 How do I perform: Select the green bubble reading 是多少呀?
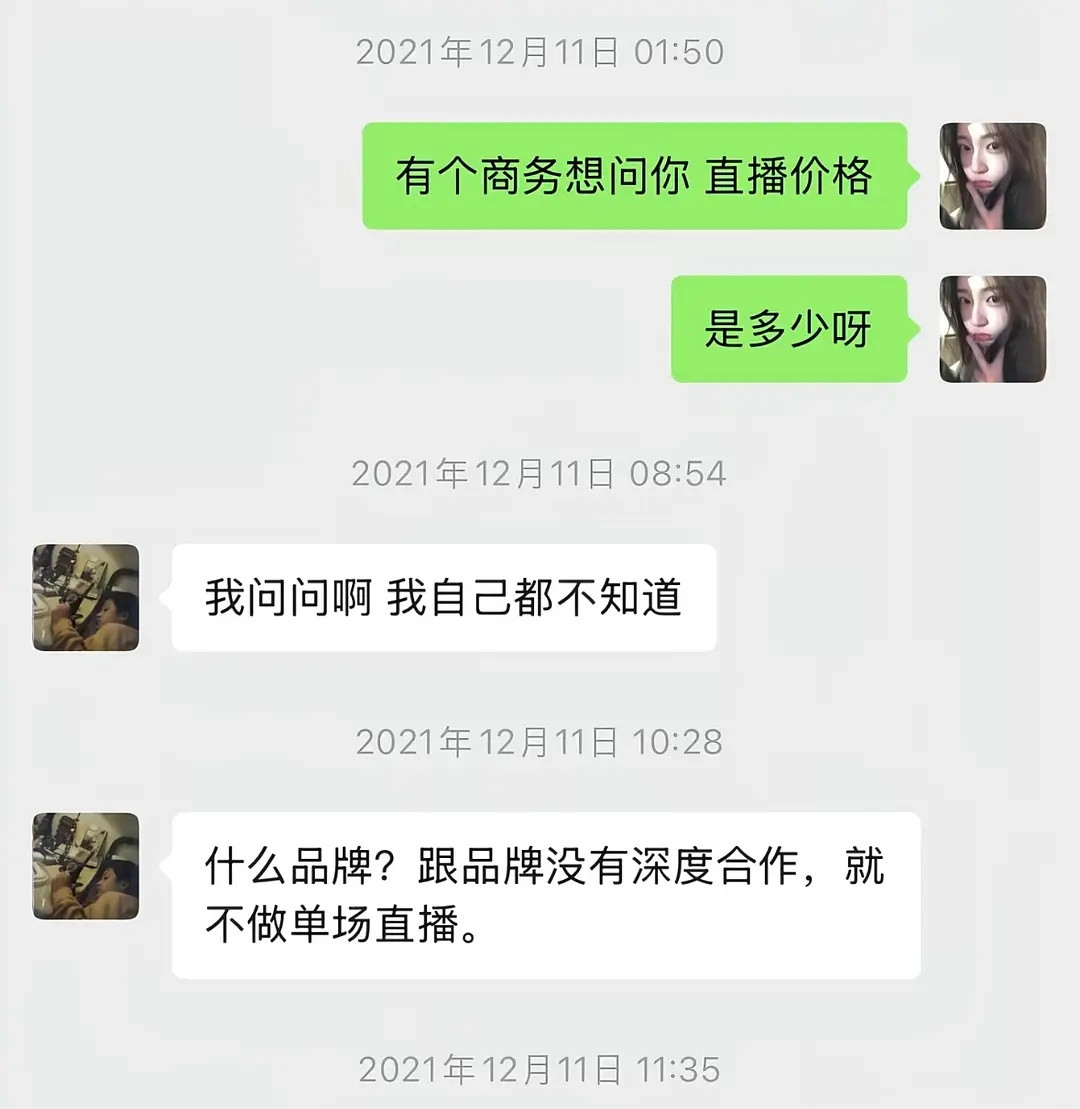789,330
